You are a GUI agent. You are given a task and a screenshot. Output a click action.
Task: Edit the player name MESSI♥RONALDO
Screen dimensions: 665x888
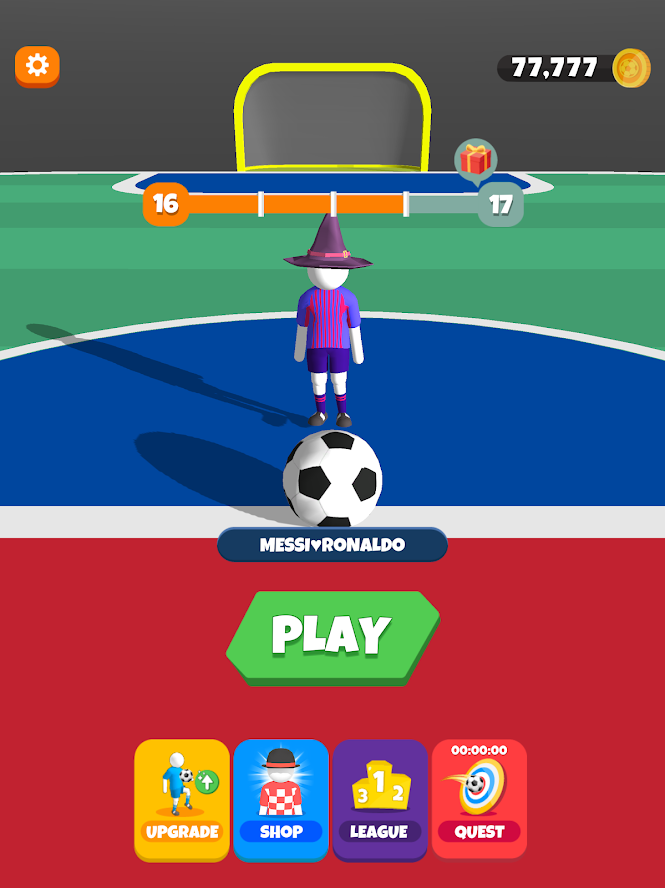pos(332,545)
